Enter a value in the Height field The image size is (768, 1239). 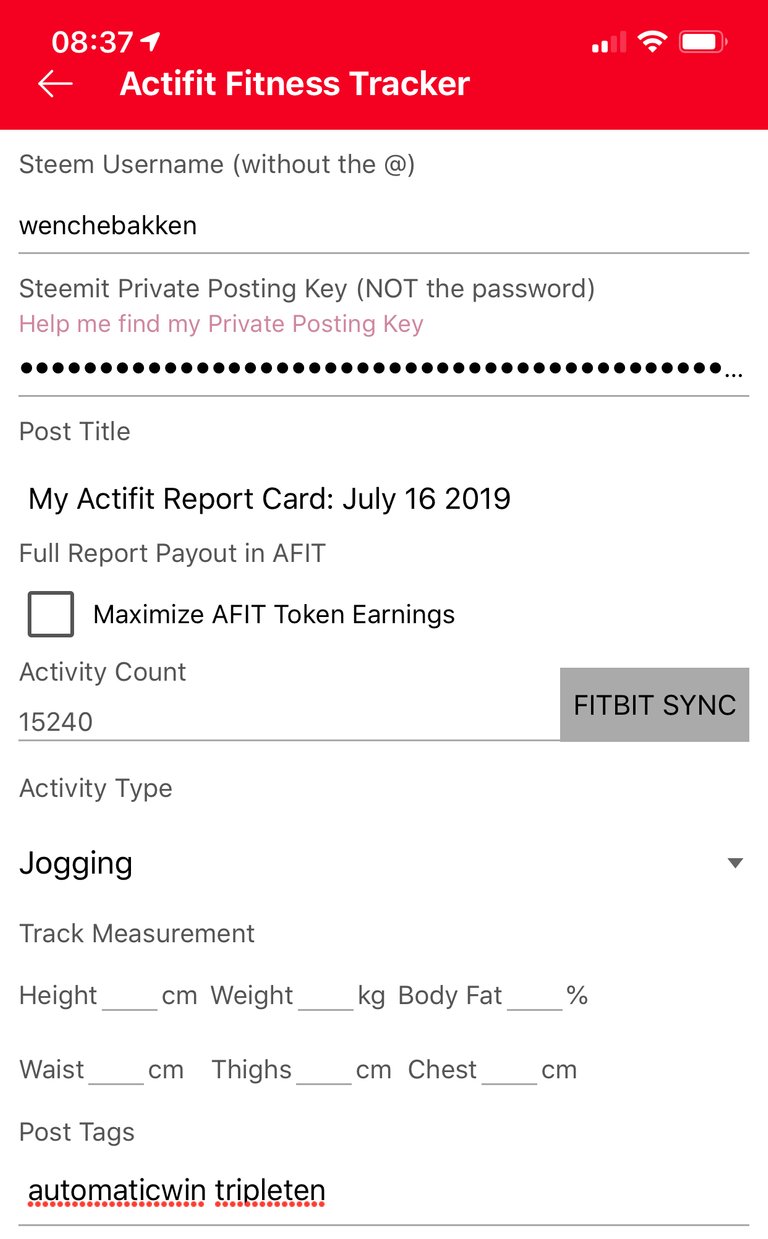point(130,996)
